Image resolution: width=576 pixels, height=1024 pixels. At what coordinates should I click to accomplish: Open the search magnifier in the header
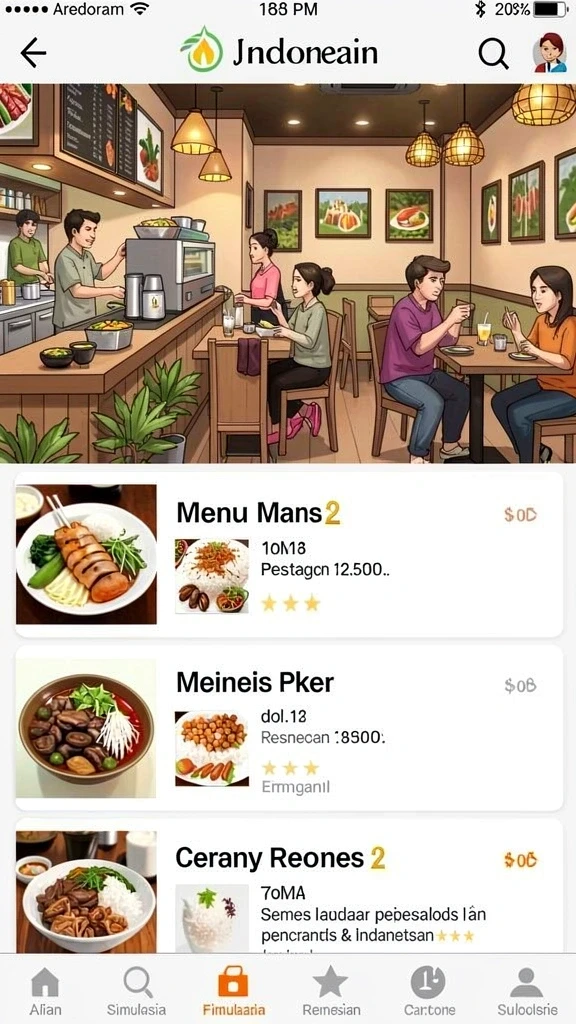coord(493,54)
